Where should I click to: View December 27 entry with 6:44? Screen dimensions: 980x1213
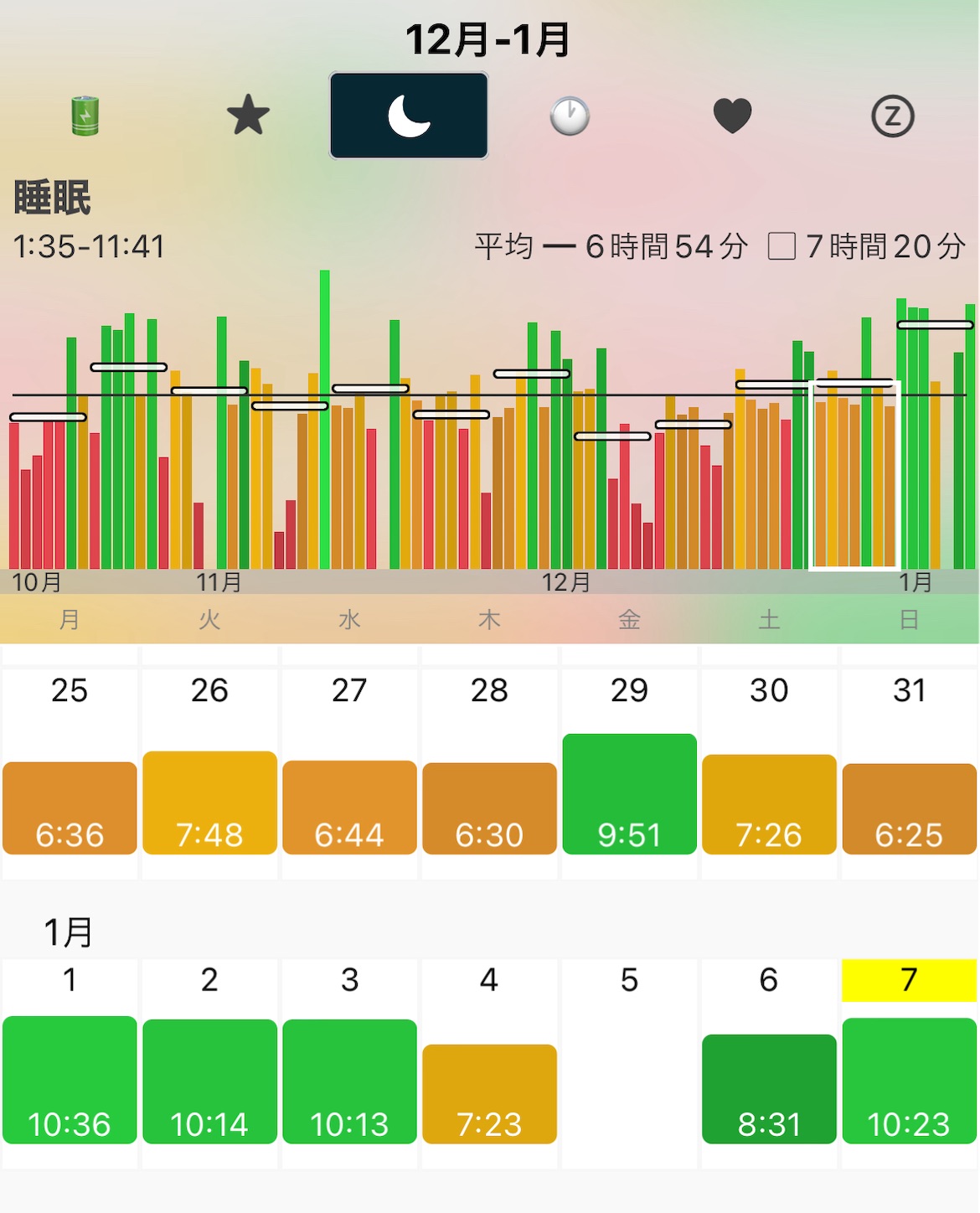tap(349, 807)
